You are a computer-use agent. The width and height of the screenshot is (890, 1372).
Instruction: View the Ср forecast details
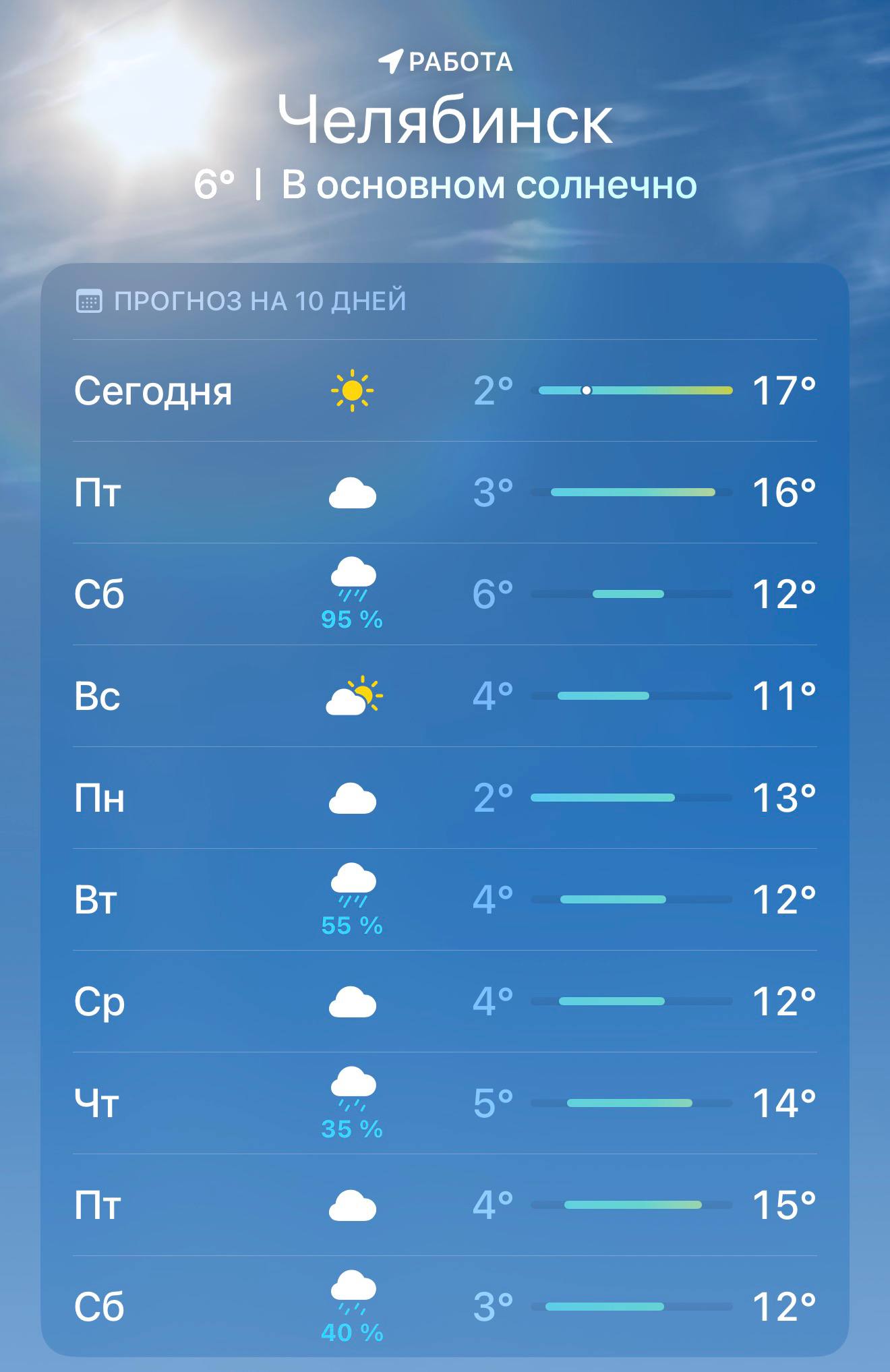pyautogui.click(x=444, y=1002)
